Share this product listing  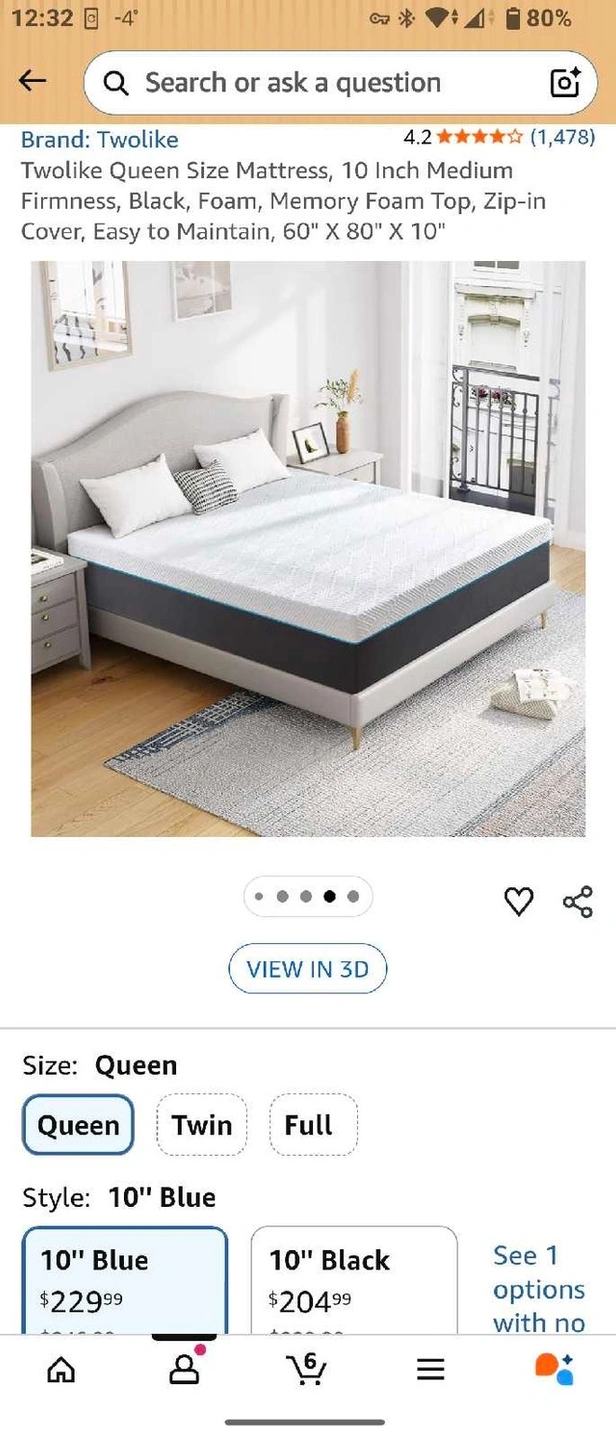tap(578, 901)
